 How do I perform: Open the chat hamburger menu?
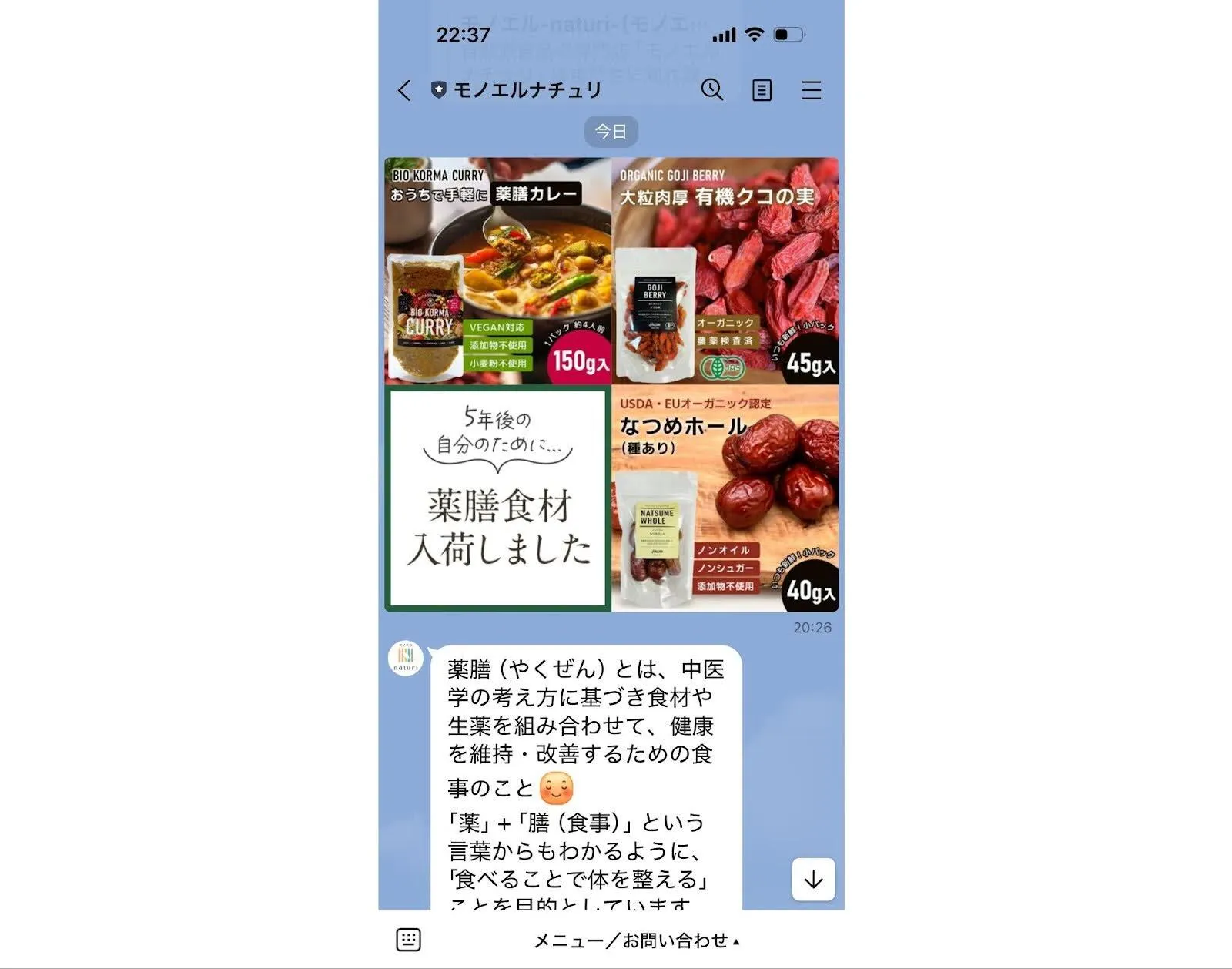pos(812,90)
